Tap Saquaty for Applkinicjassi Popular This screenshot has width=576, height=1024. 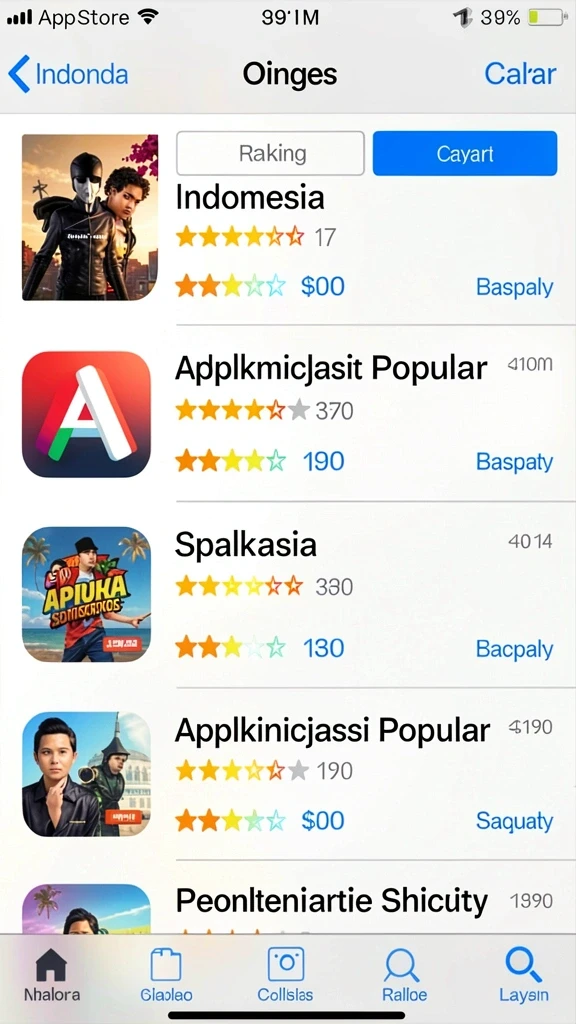pos(515,821)
